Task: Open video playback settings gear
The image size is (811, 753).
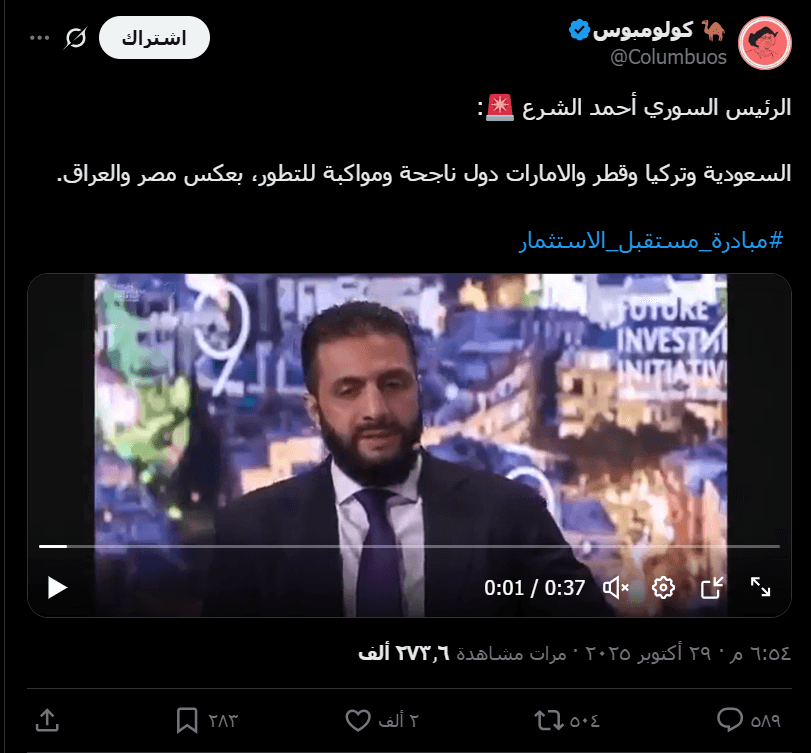Action: (664, 587)
